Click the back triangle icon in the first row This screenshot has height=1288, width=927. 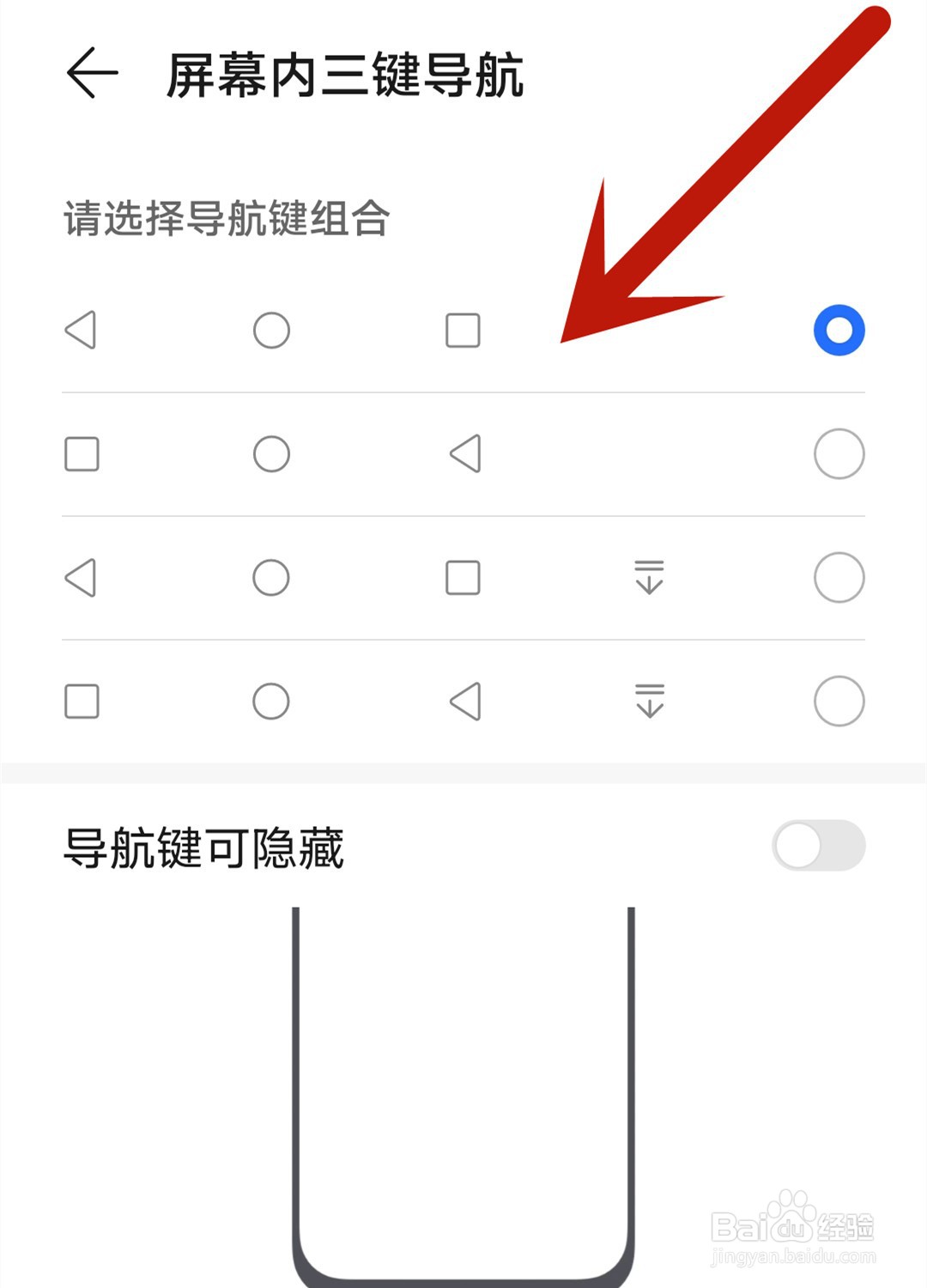tap(82, 331)
